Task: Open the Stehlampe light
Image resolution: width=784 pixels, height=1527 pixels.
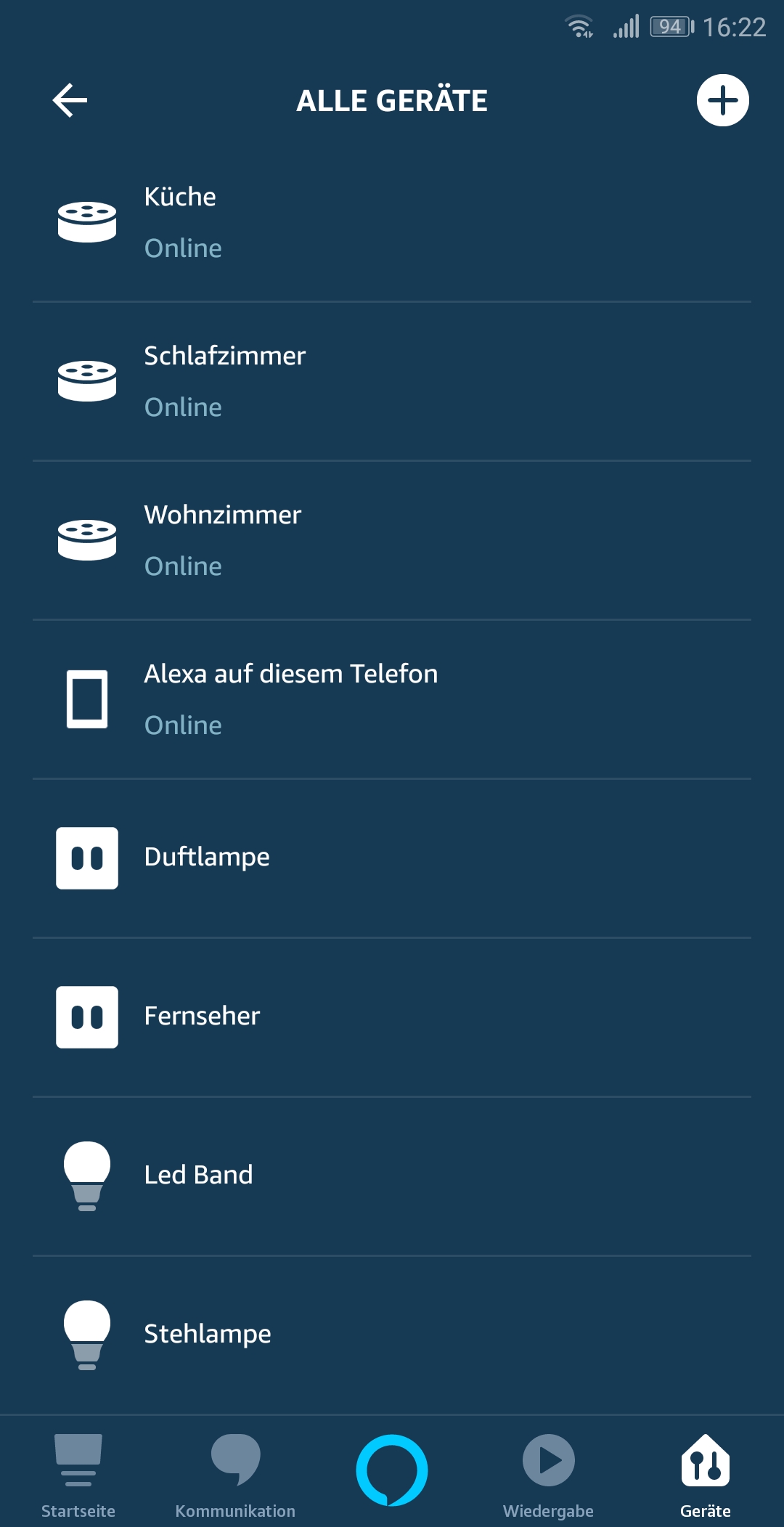Action: coord(392,1335)
